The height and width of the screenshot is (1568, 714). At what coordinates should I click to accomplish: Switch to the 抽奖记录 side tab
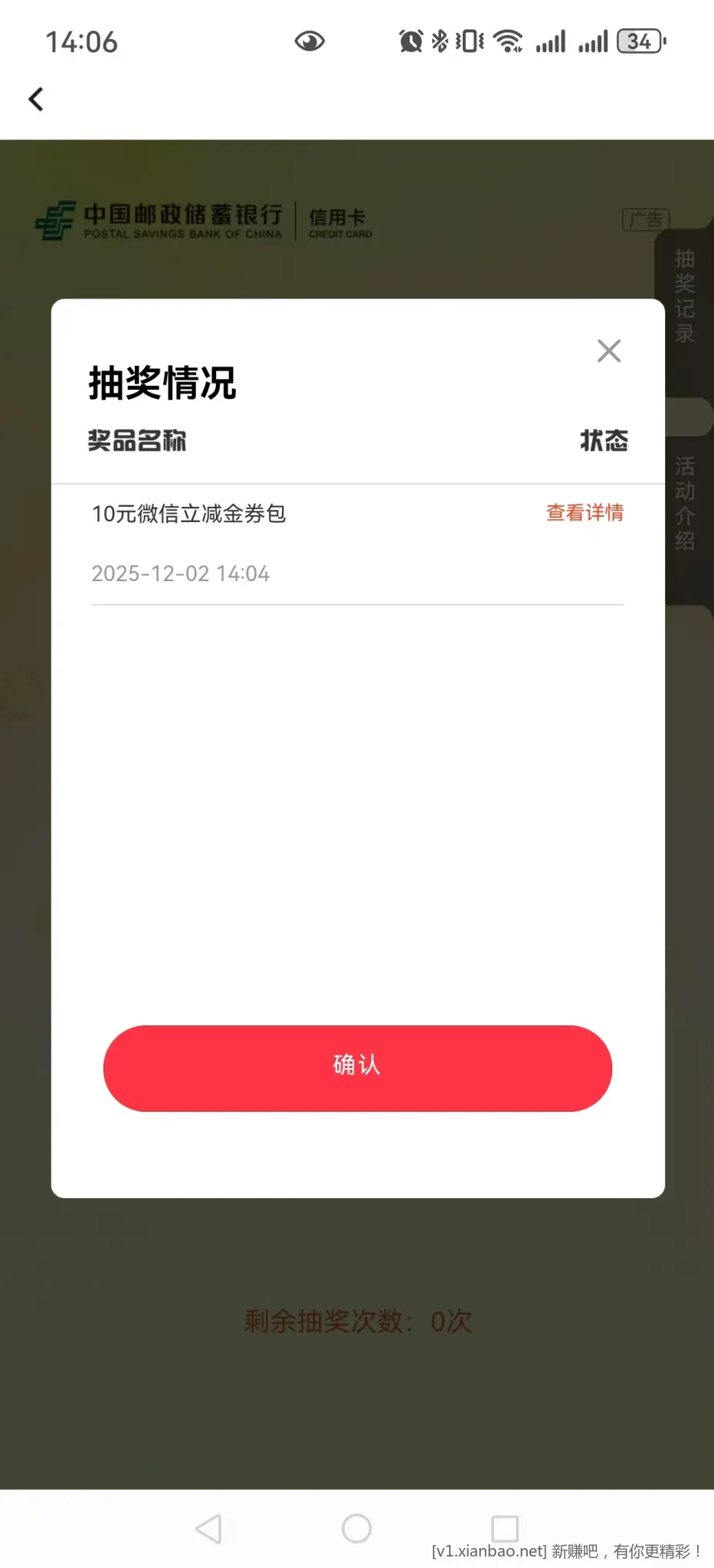(x=684, y=295)
